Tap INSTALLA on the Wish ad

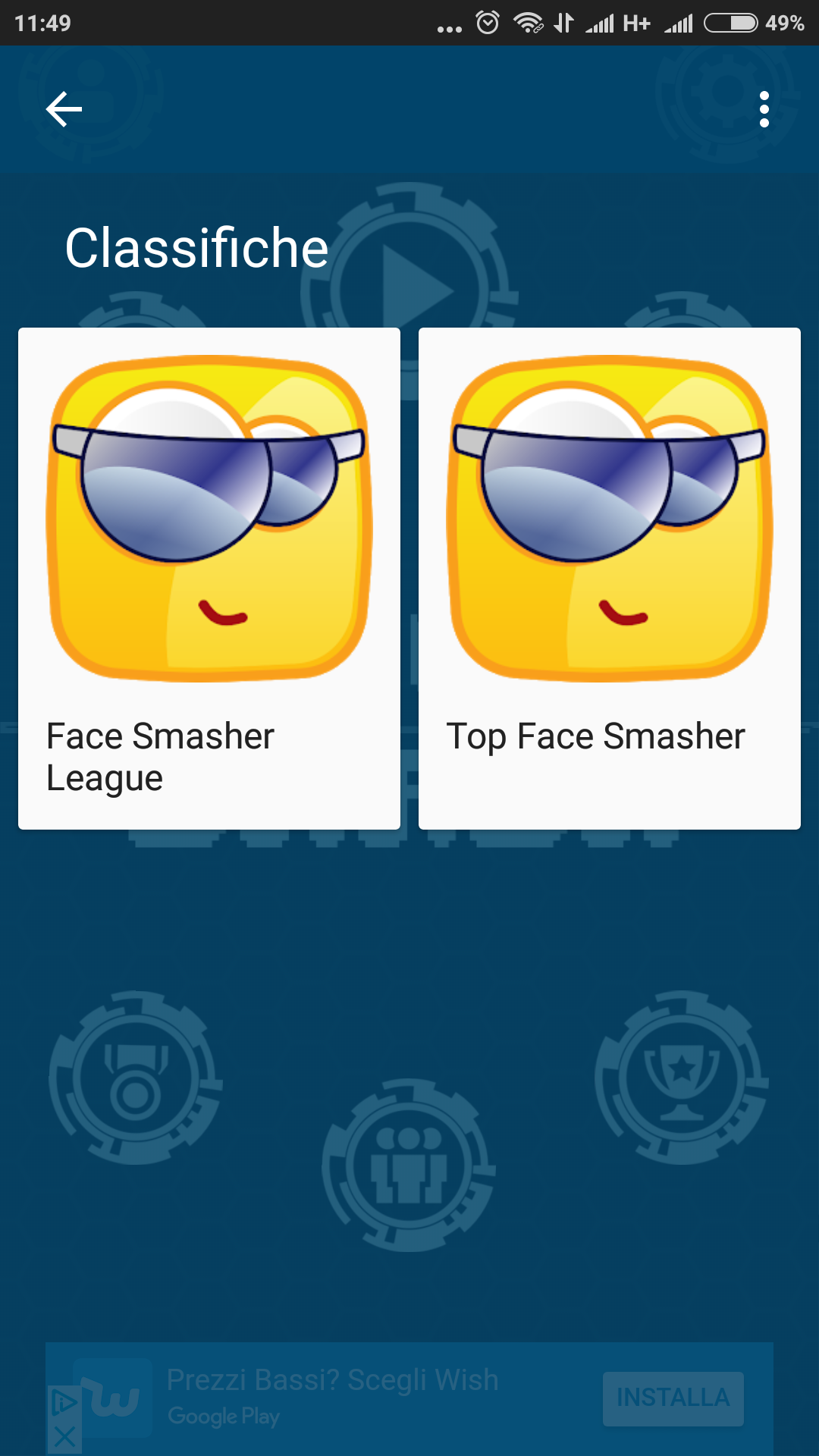pos(673,1398)
